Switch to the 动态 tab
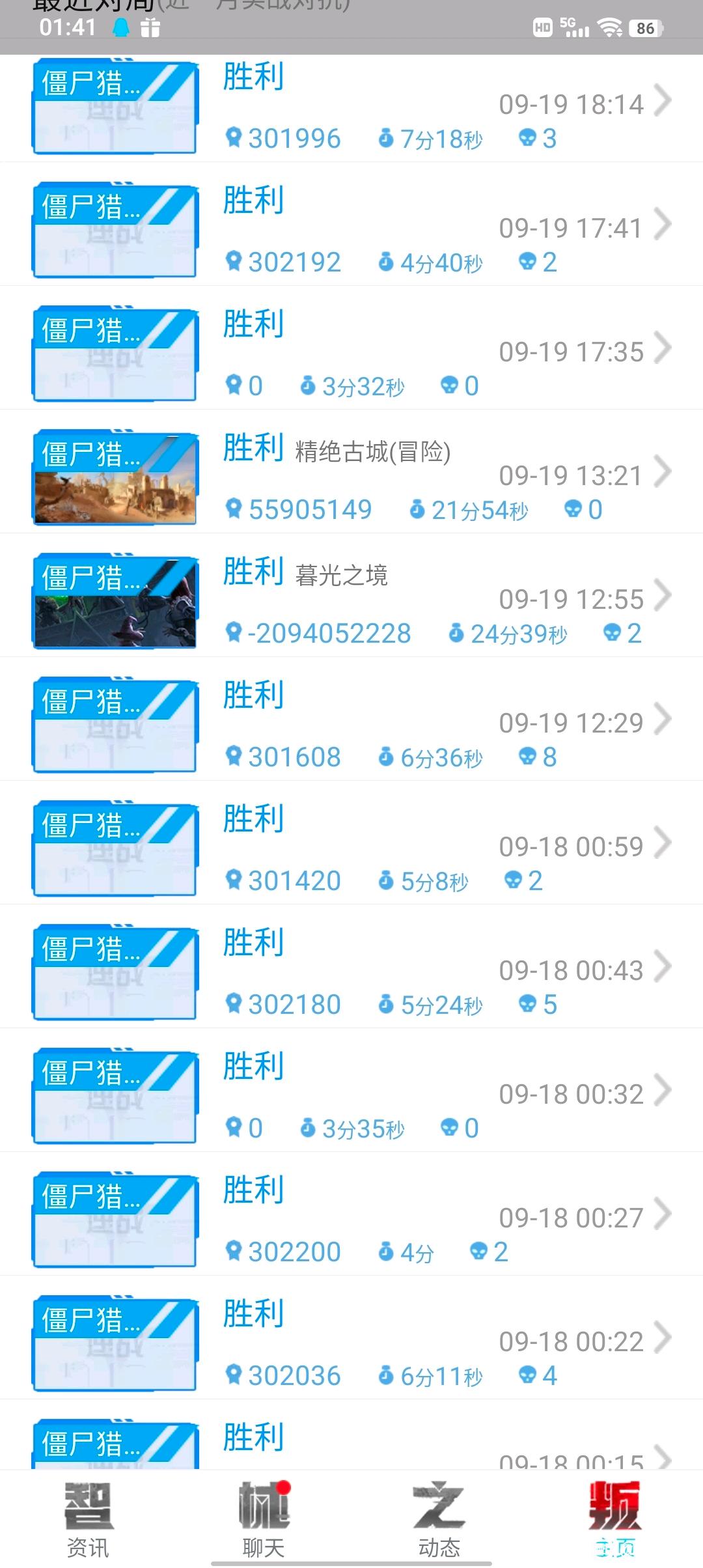Image resolution: width=703 pixels, height=1568 pixels. coord(439,1519)
